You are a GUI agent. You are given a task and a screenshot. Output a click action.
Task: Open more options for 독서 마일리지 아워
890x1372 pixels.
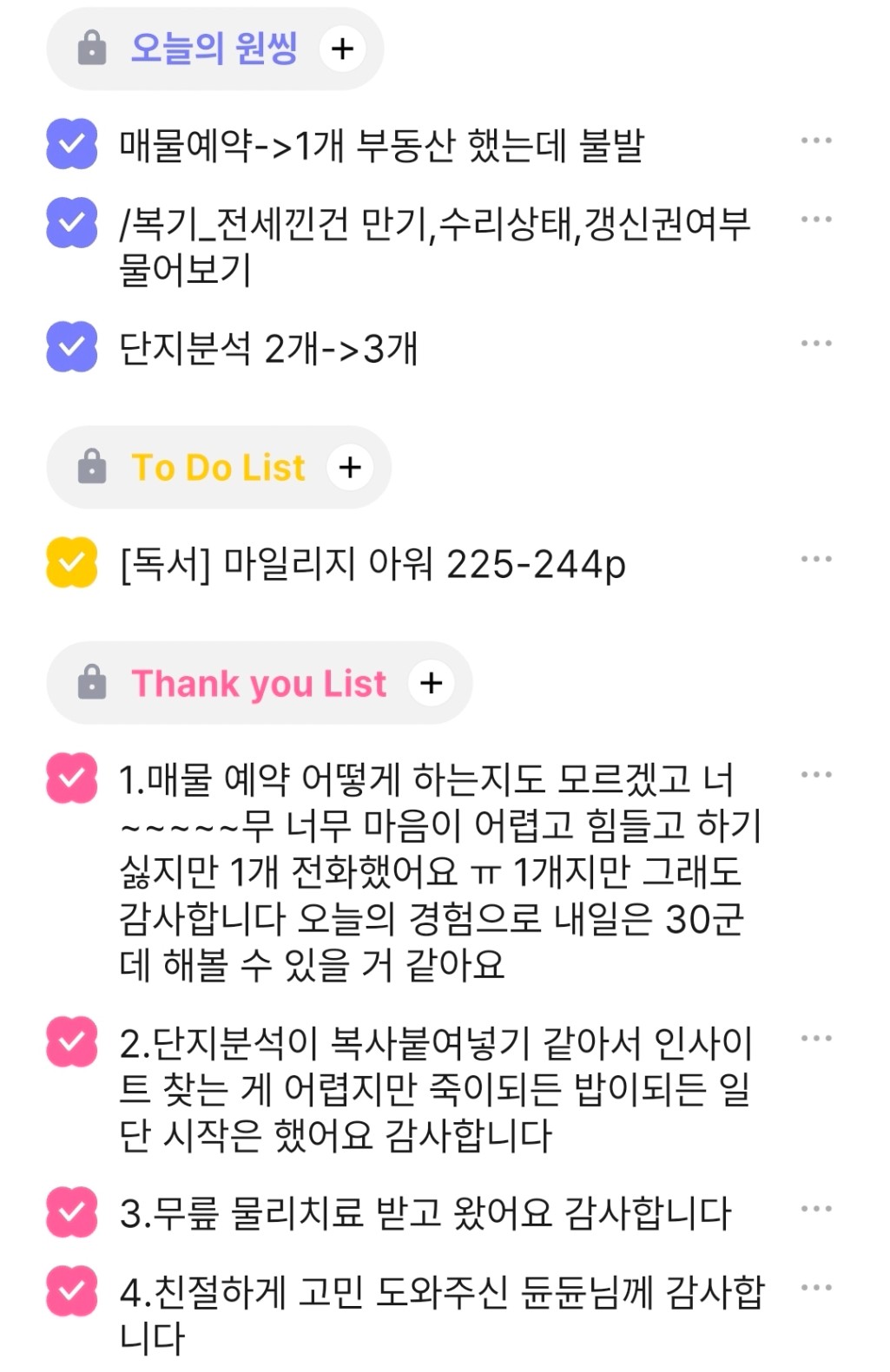(816, 560)
